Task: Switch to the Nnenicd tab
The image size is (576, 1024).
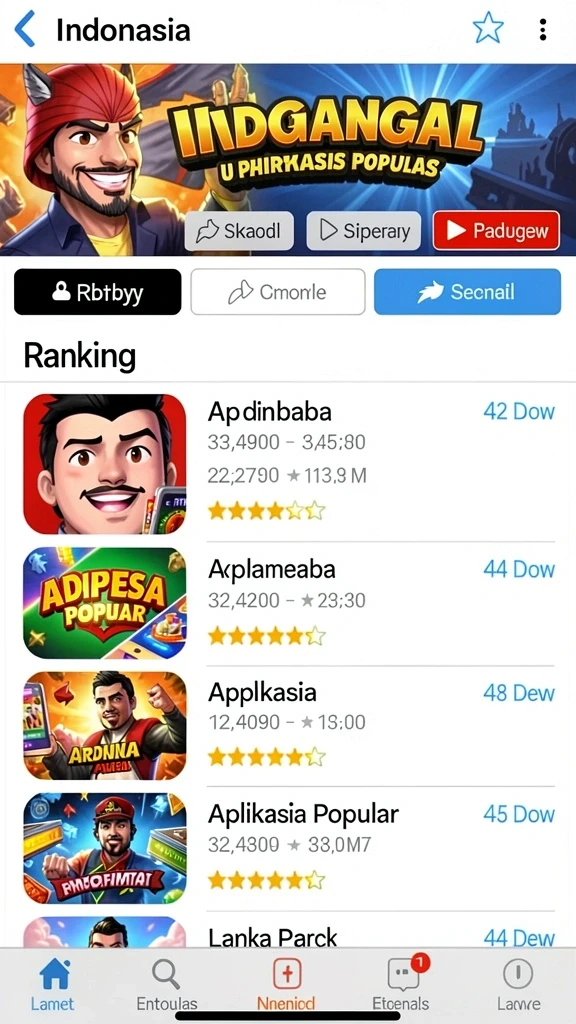Action: [x=286, y=985]
